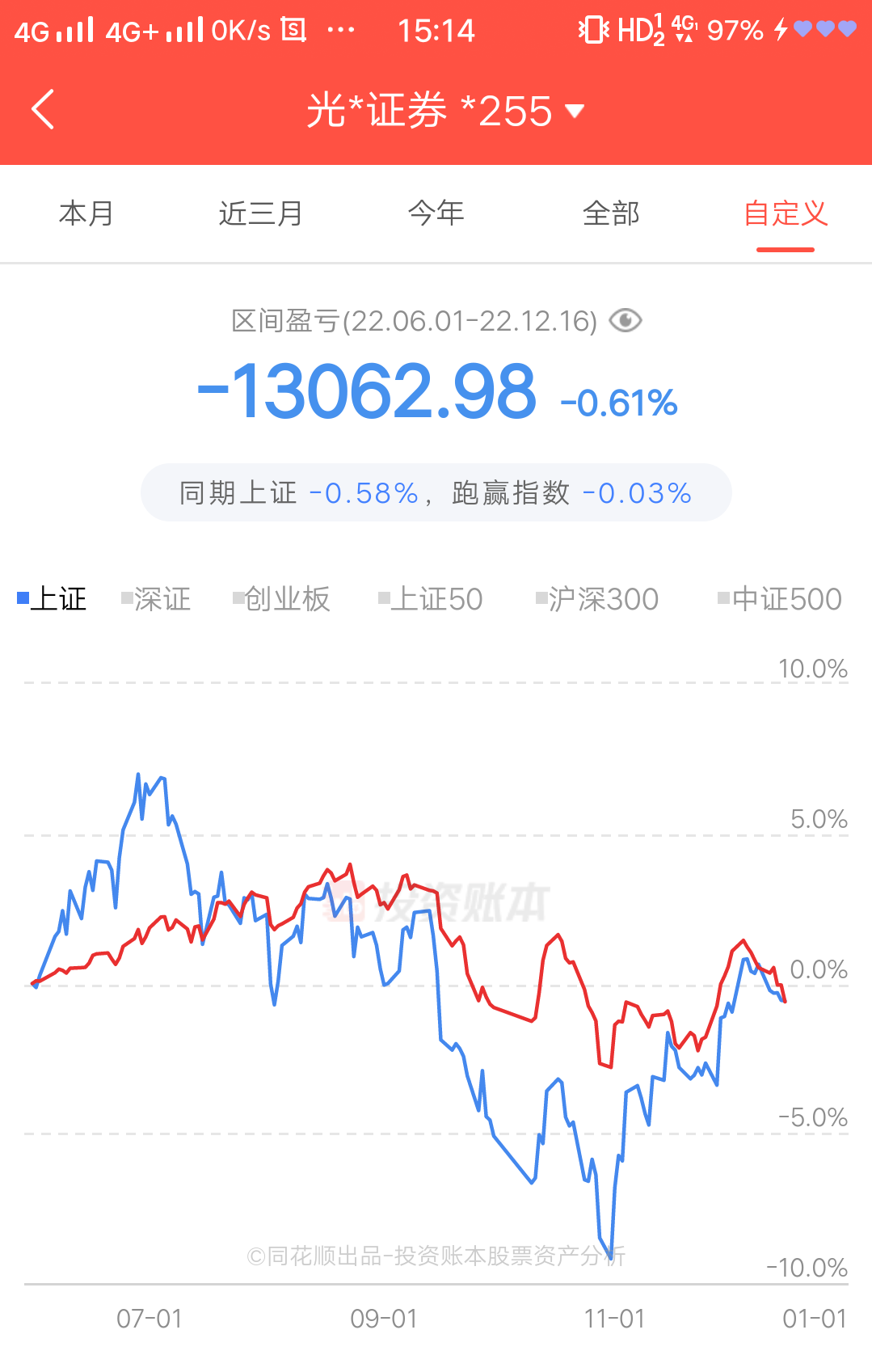Open the 光*证券 *255 account dropdown
The image size is (872, 1372).
click(444, 111)
